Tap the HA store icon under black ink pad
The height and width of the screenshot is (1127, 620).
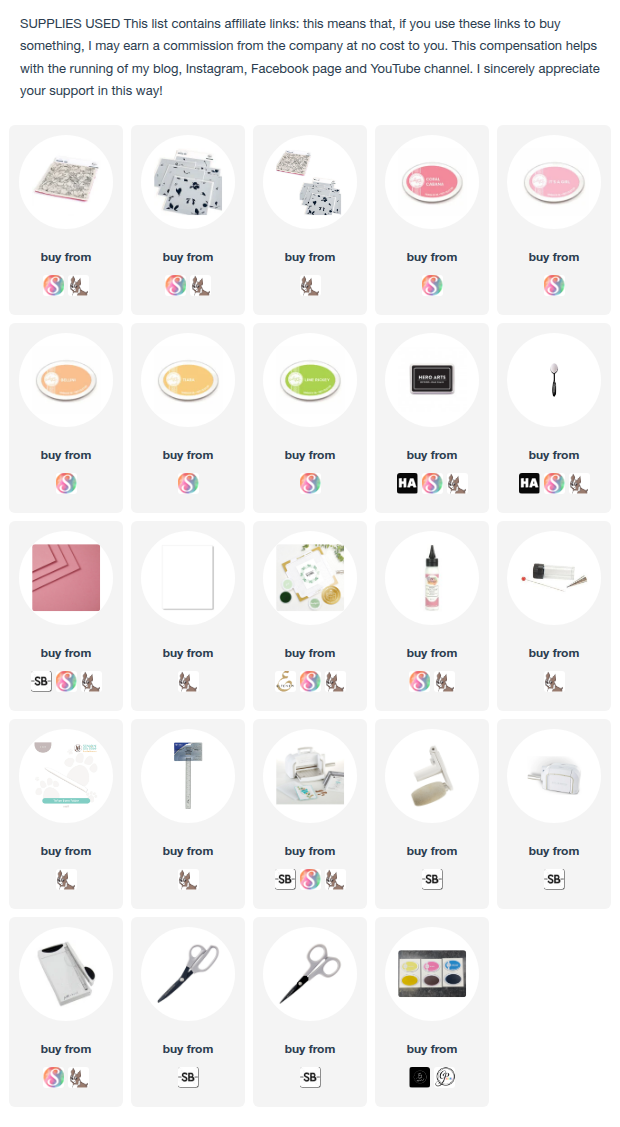407,484
